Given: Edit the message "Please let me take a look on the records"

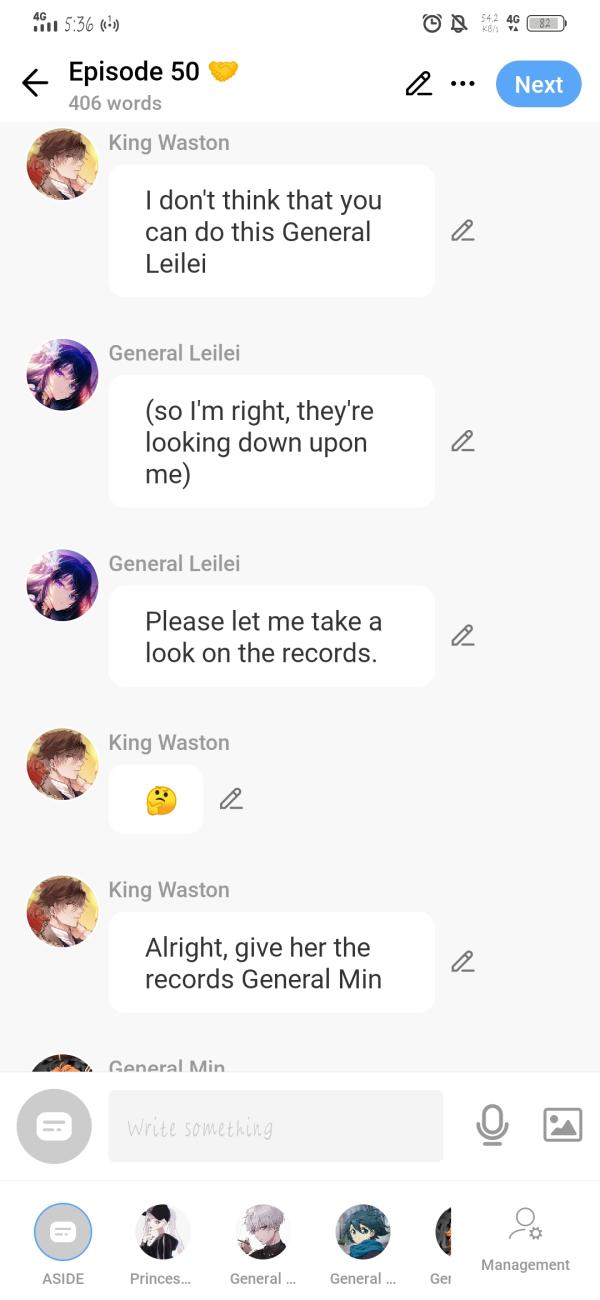Looking at the screenshot, I should tap(462, 635).
